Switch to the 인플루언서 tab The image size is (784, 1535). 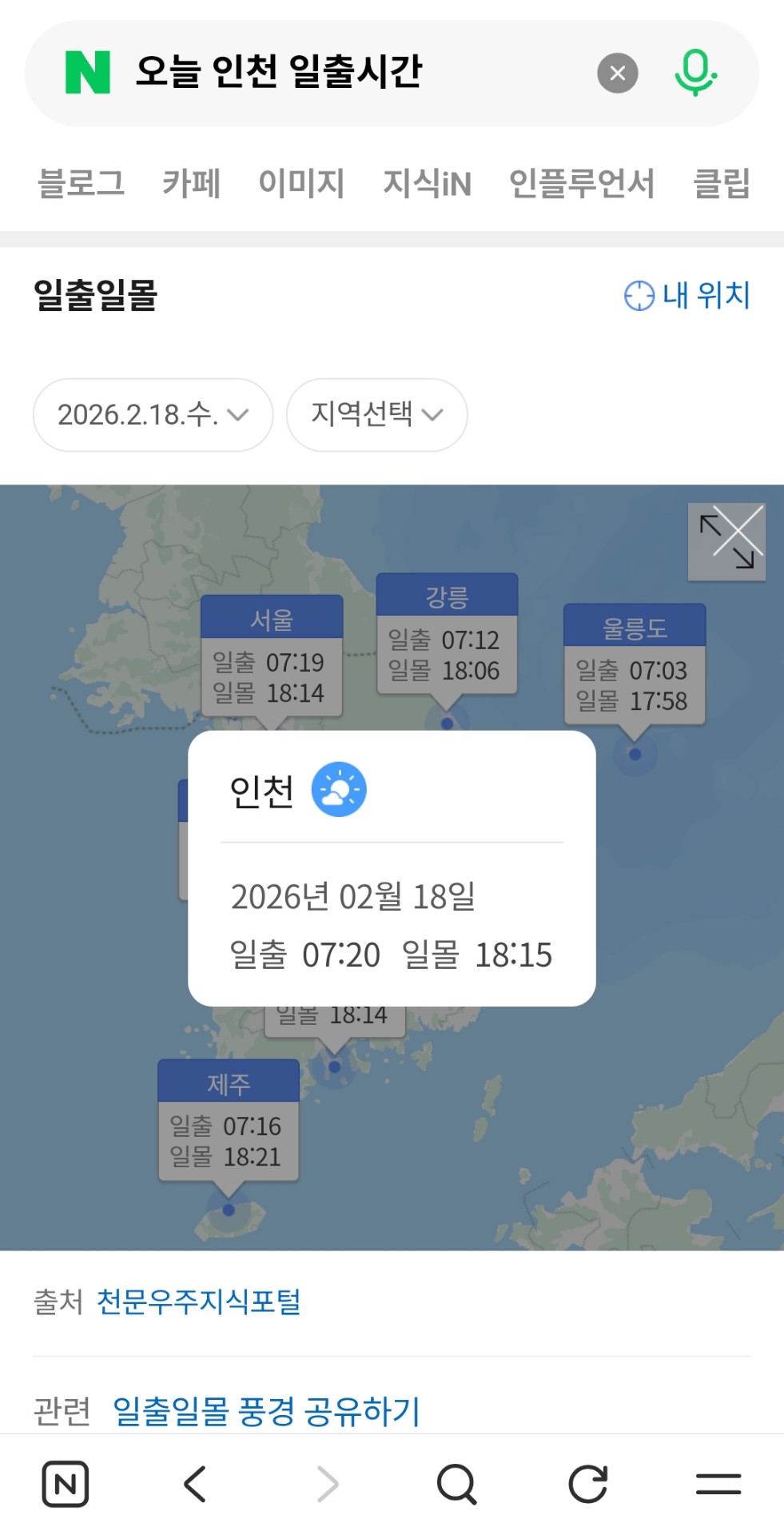coord(582,183)
